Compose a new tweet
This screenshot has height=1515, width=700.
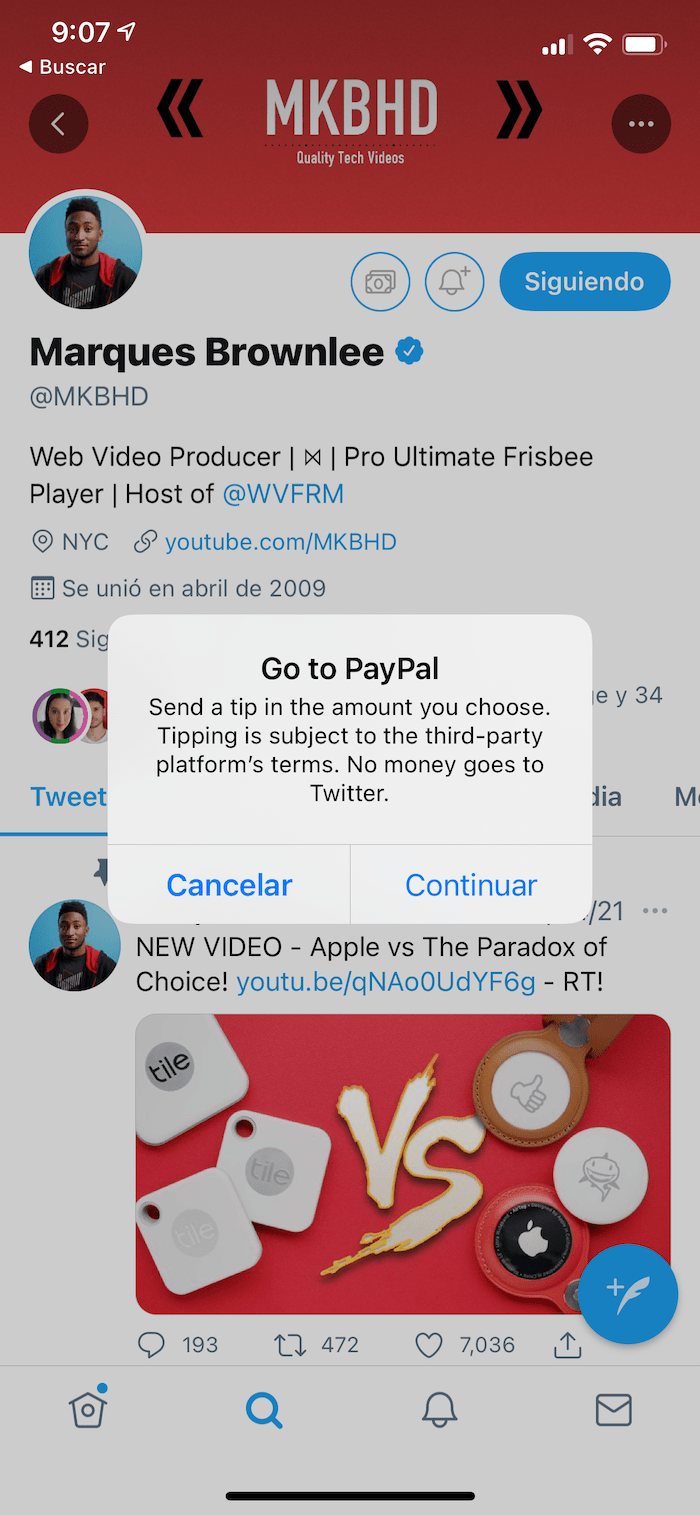click(628, 1295)
